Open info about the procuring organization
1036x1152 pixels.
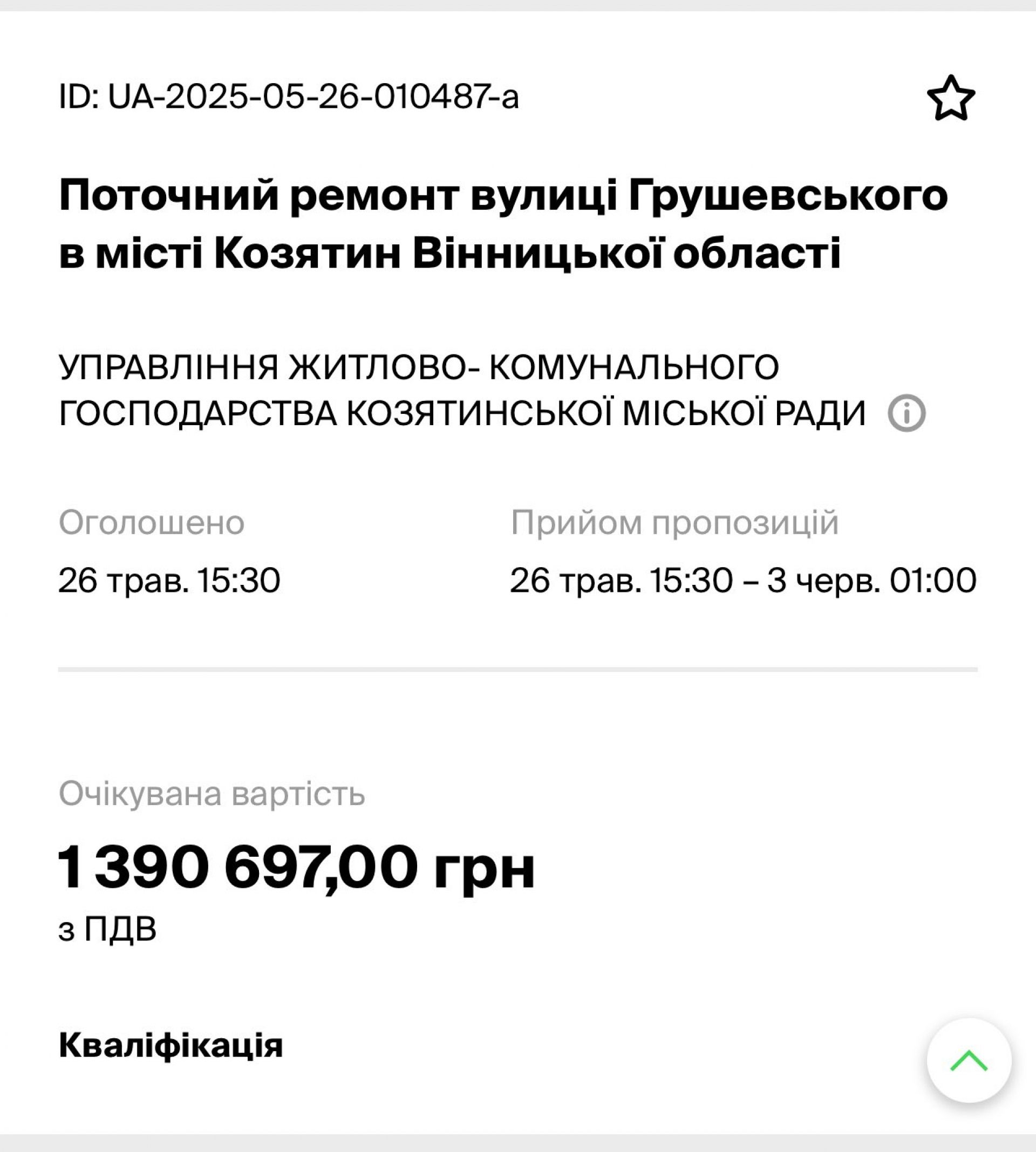pyautogui.click(x=906, y=413)
